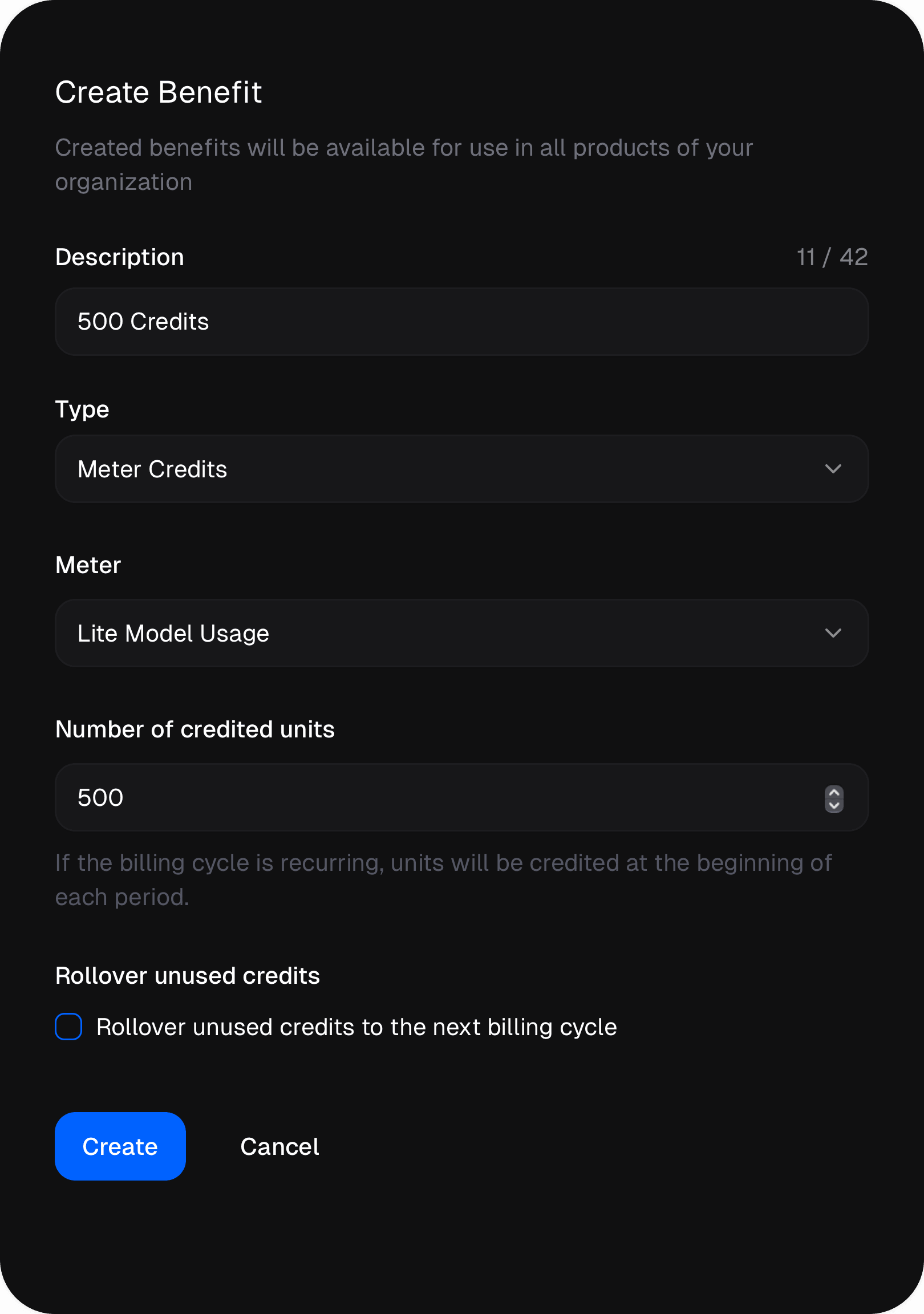Open the Type dropdown showing Meter Credits
Image resolution: width=924 pixels, height=1314 pixels.
coord(461,469)
